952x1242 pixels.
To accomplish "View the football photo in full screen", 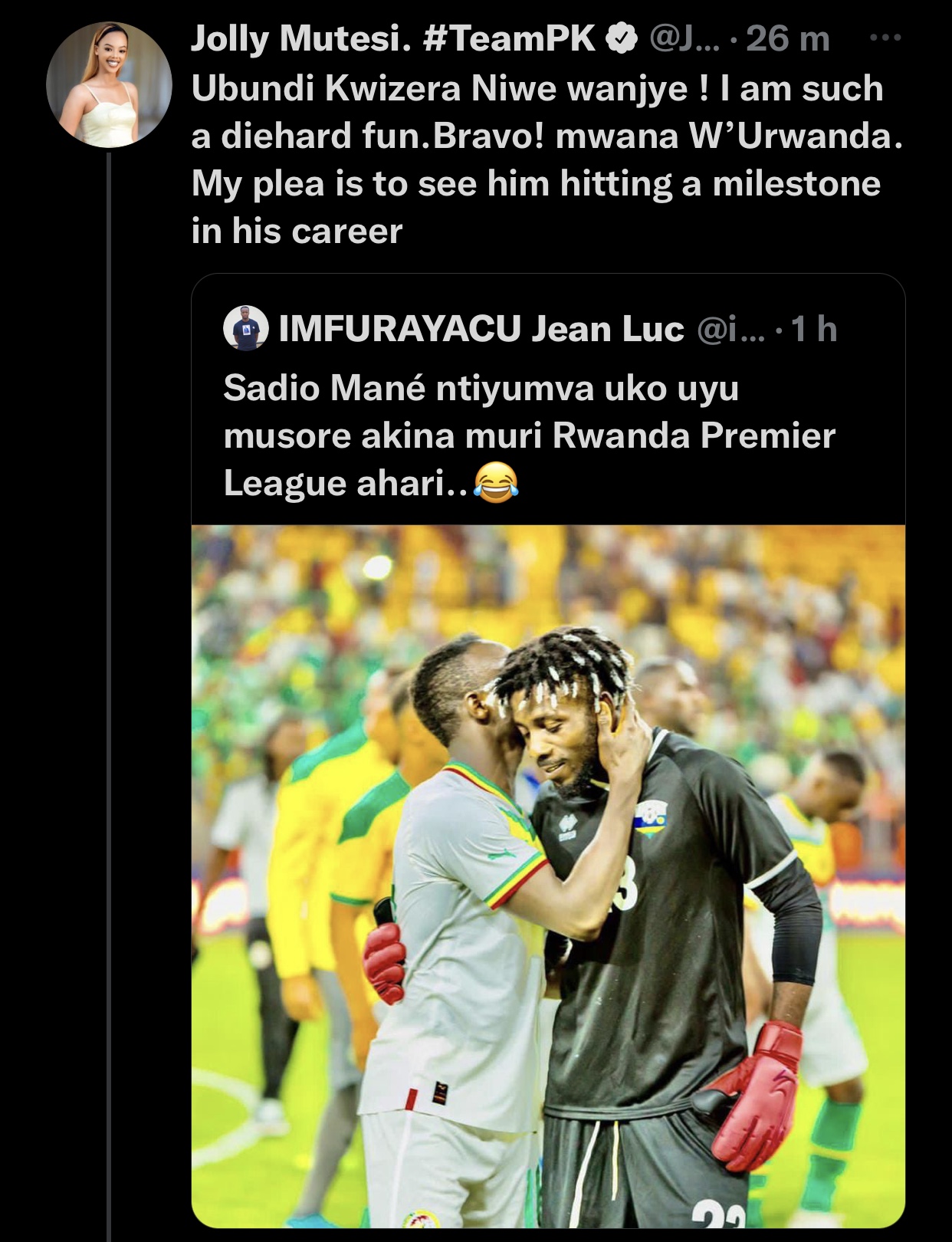I will pyautogui.click(x=547, y=874).
